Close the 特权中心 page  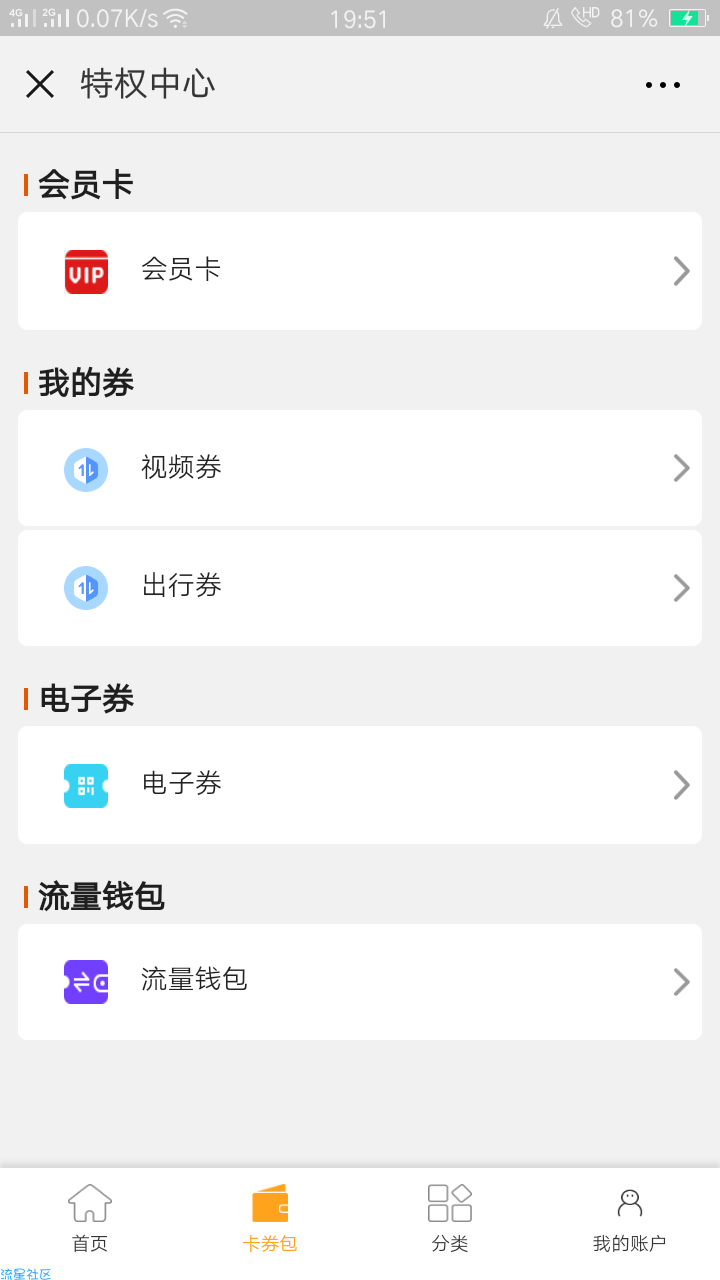pyautogui.click(x=40, y=84)
